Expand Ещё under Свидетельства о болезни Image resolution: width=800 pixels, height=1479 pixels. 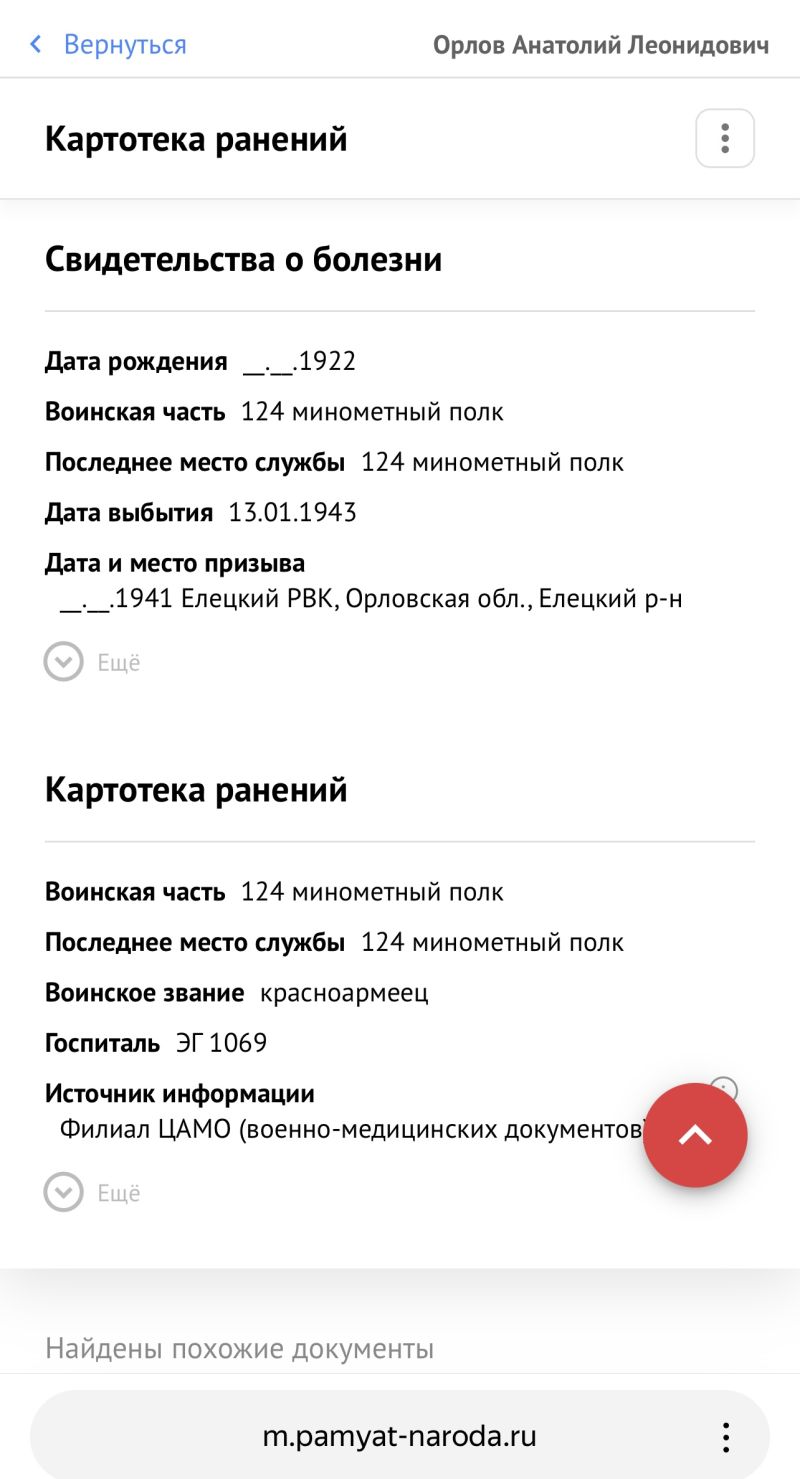pyautogui.click(x=93, y=662)
